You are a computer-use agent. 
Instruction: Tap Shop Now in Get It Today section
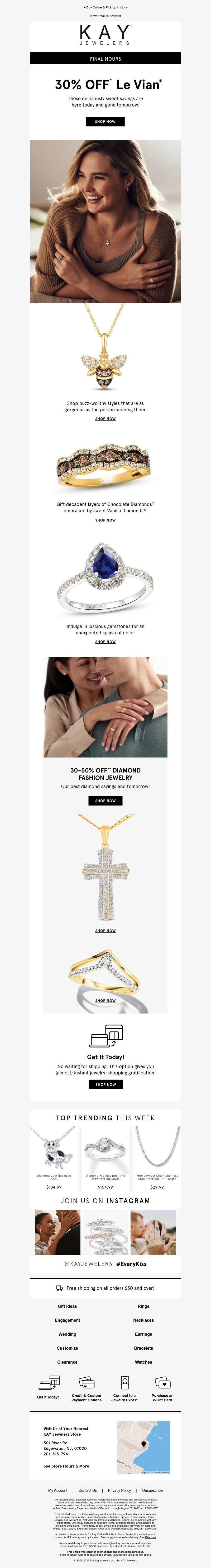(105, 1084)
